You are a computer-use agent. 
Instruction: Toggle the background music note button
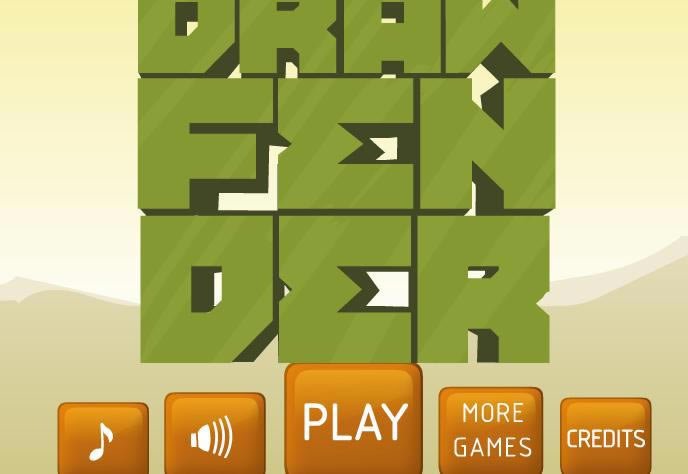[x=103, y=438]
